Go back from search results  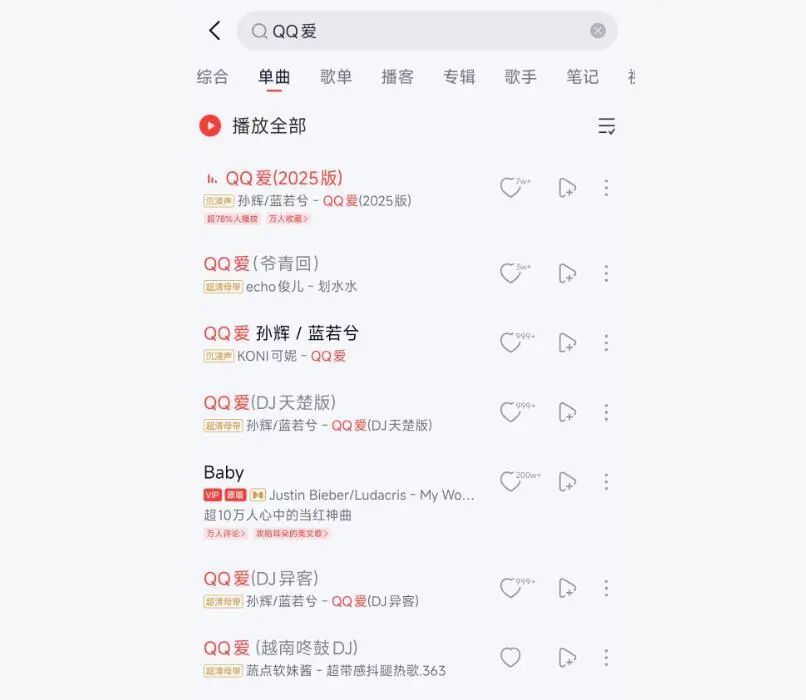(x=214, y=31)
